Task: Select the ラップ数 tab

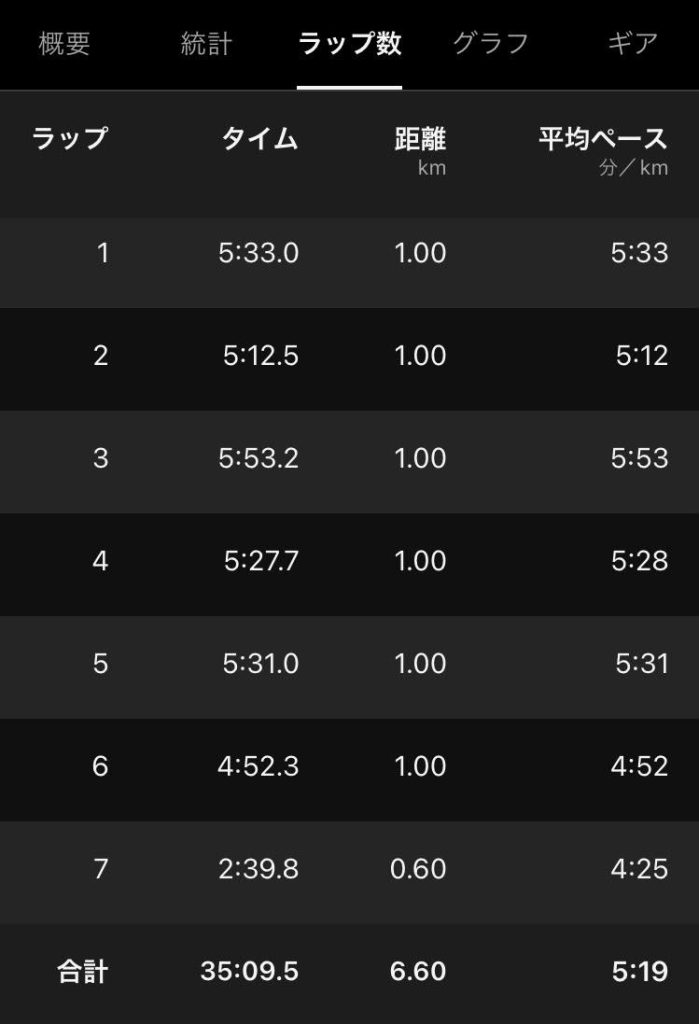Action: (350, 44)
